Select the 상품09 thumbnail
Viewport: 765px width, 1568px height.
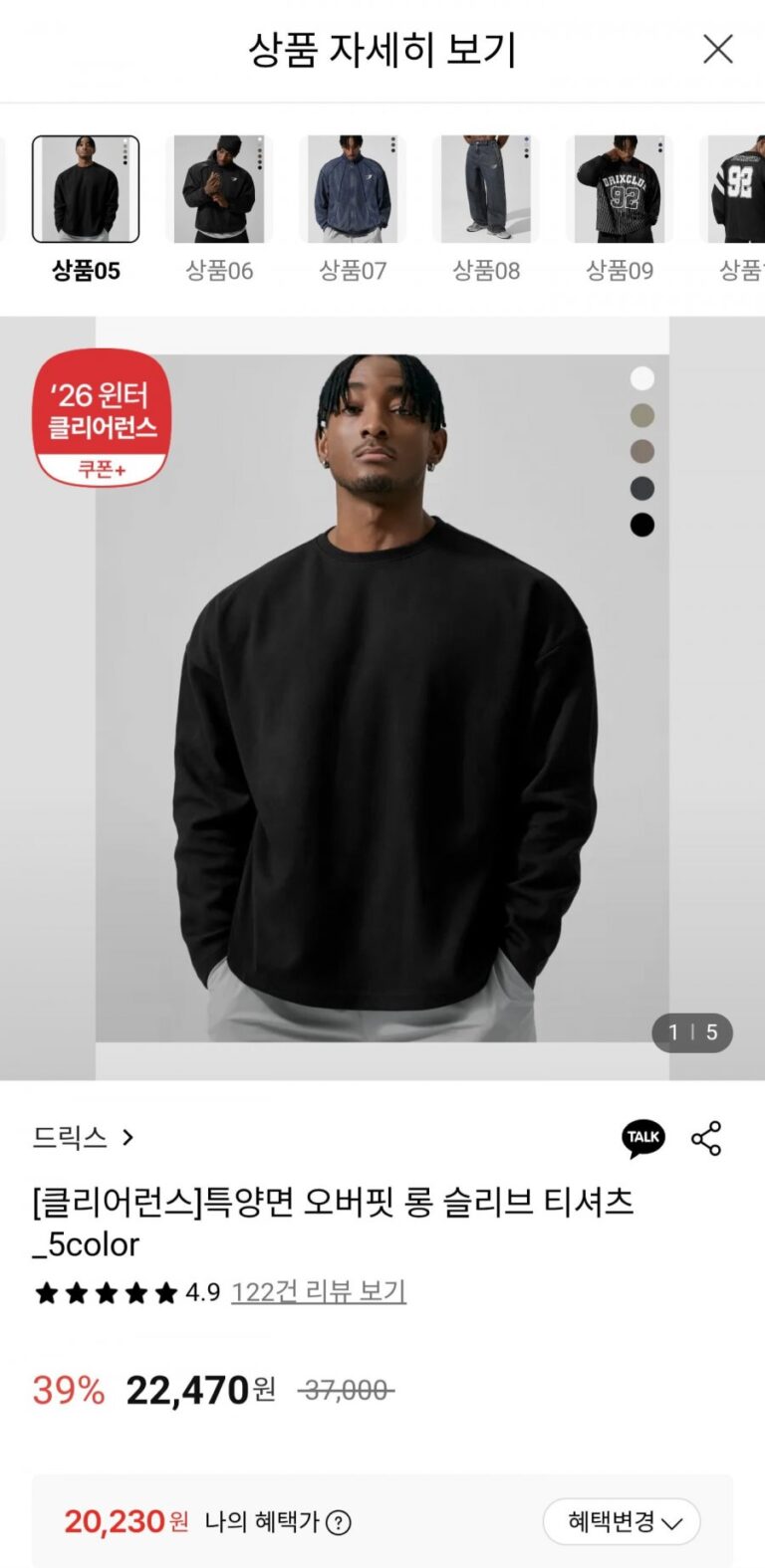620,190
